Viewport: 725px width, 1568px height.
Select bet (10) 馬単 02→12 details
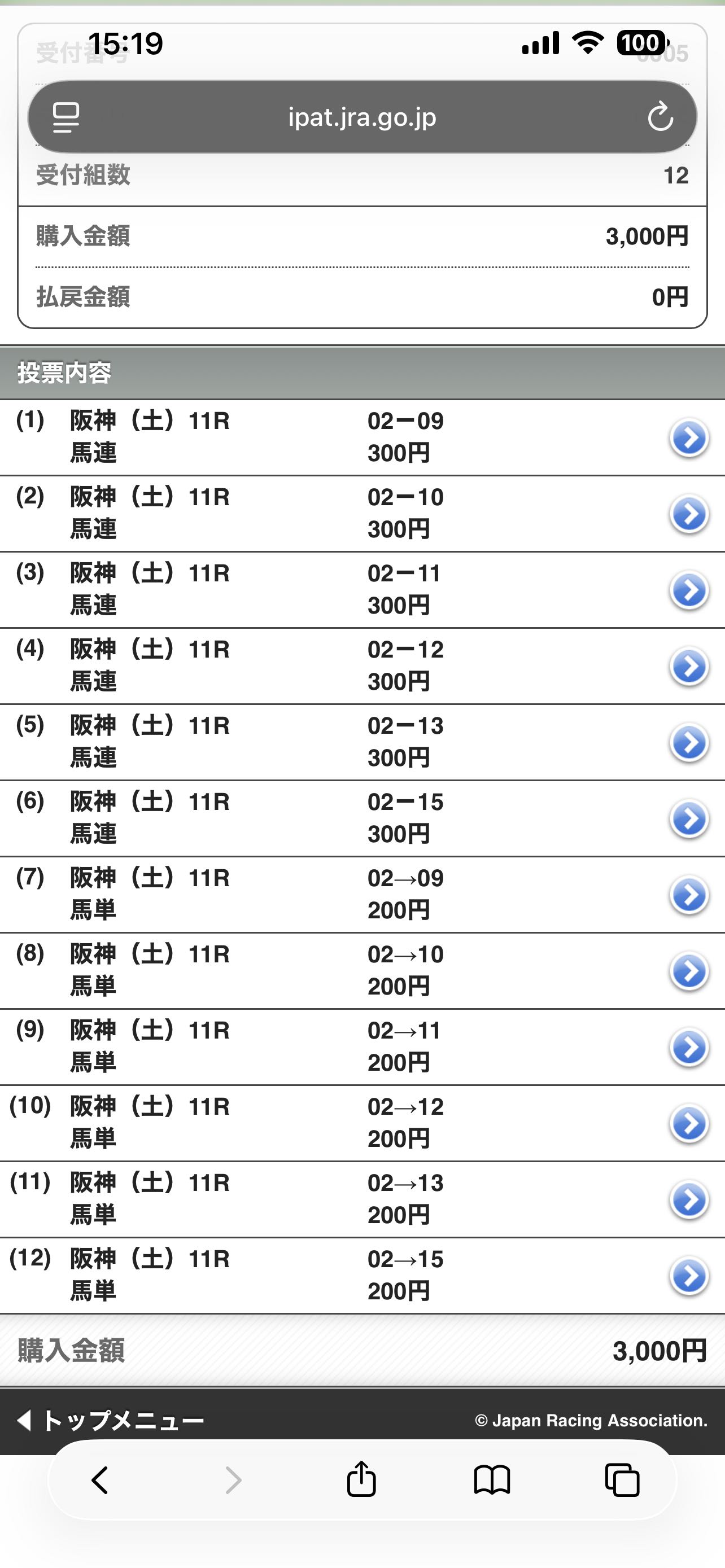click(x=688, y=1123)
